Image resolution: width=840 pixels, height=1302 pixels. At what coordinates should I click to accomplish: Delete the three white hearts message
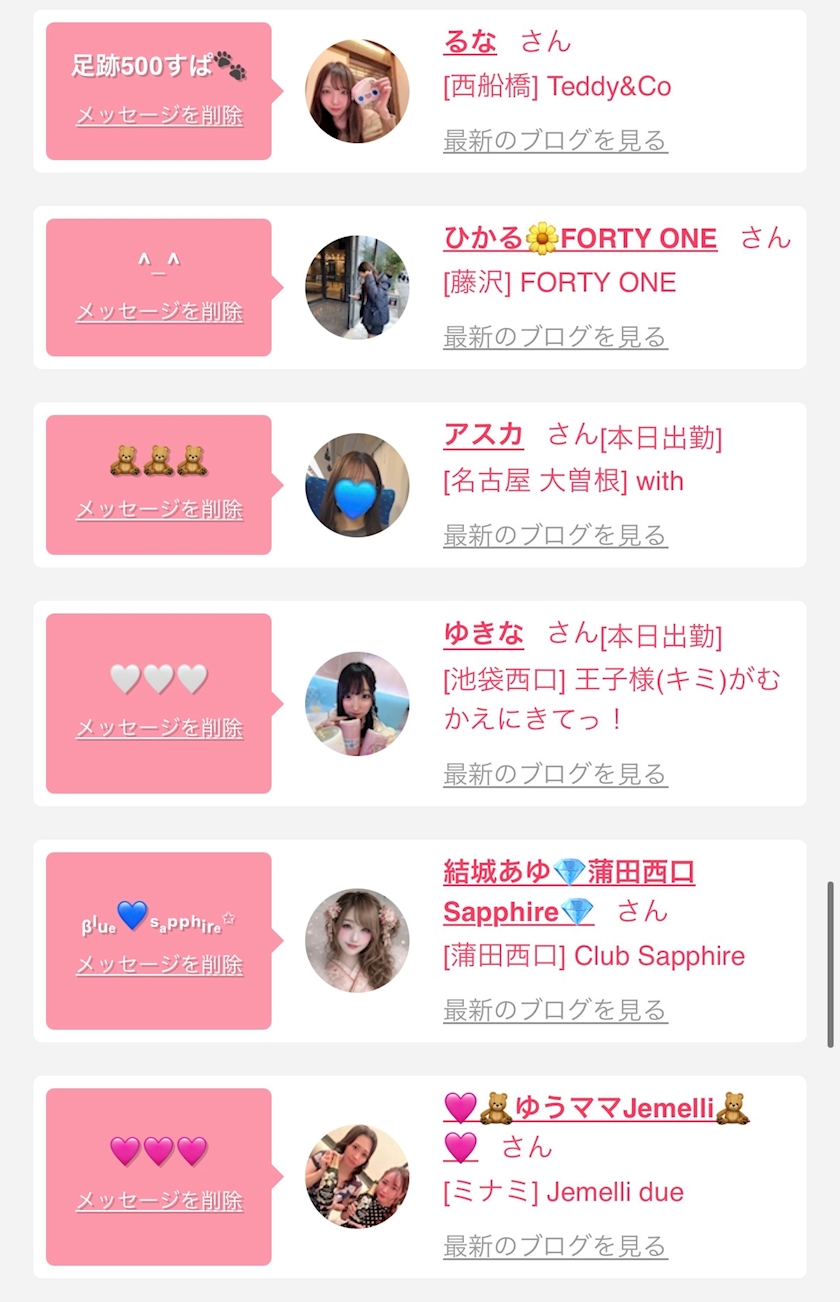click(159, 727)
